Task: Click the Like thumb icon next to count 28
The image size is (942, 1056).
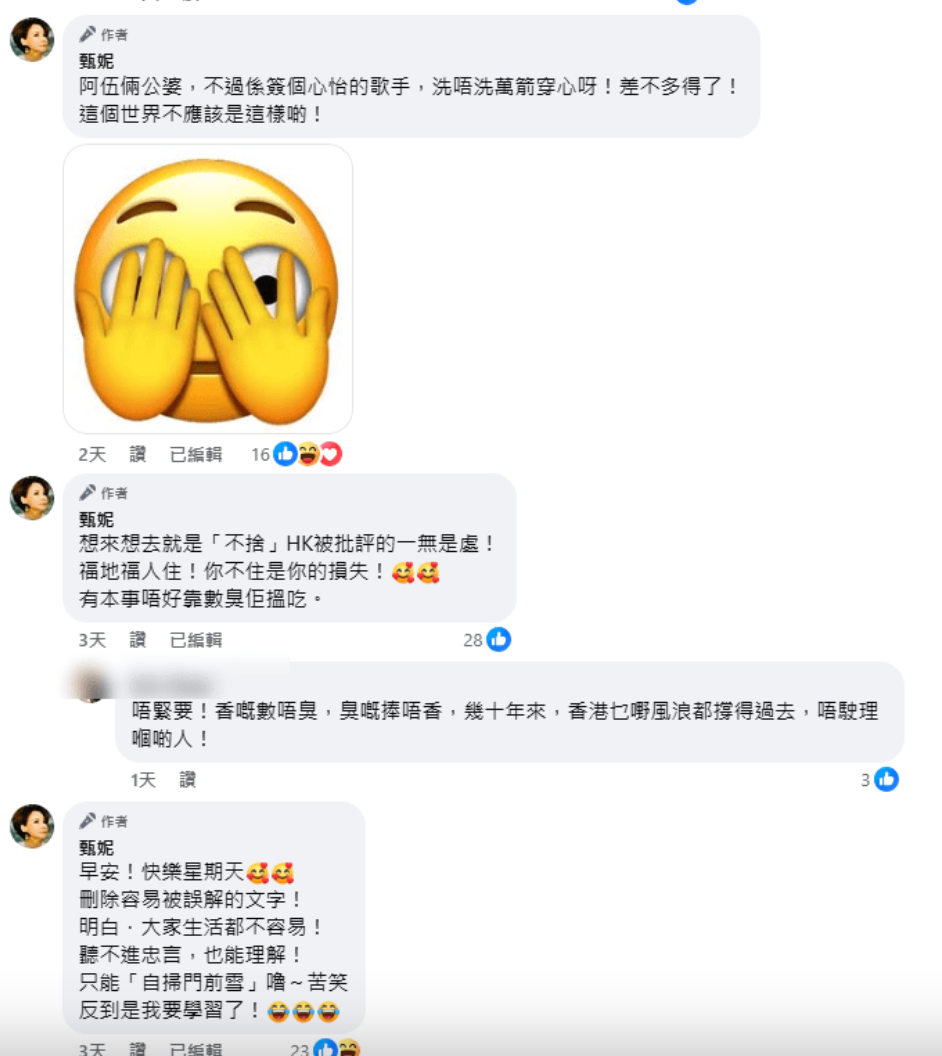Action: pos(499,640)
